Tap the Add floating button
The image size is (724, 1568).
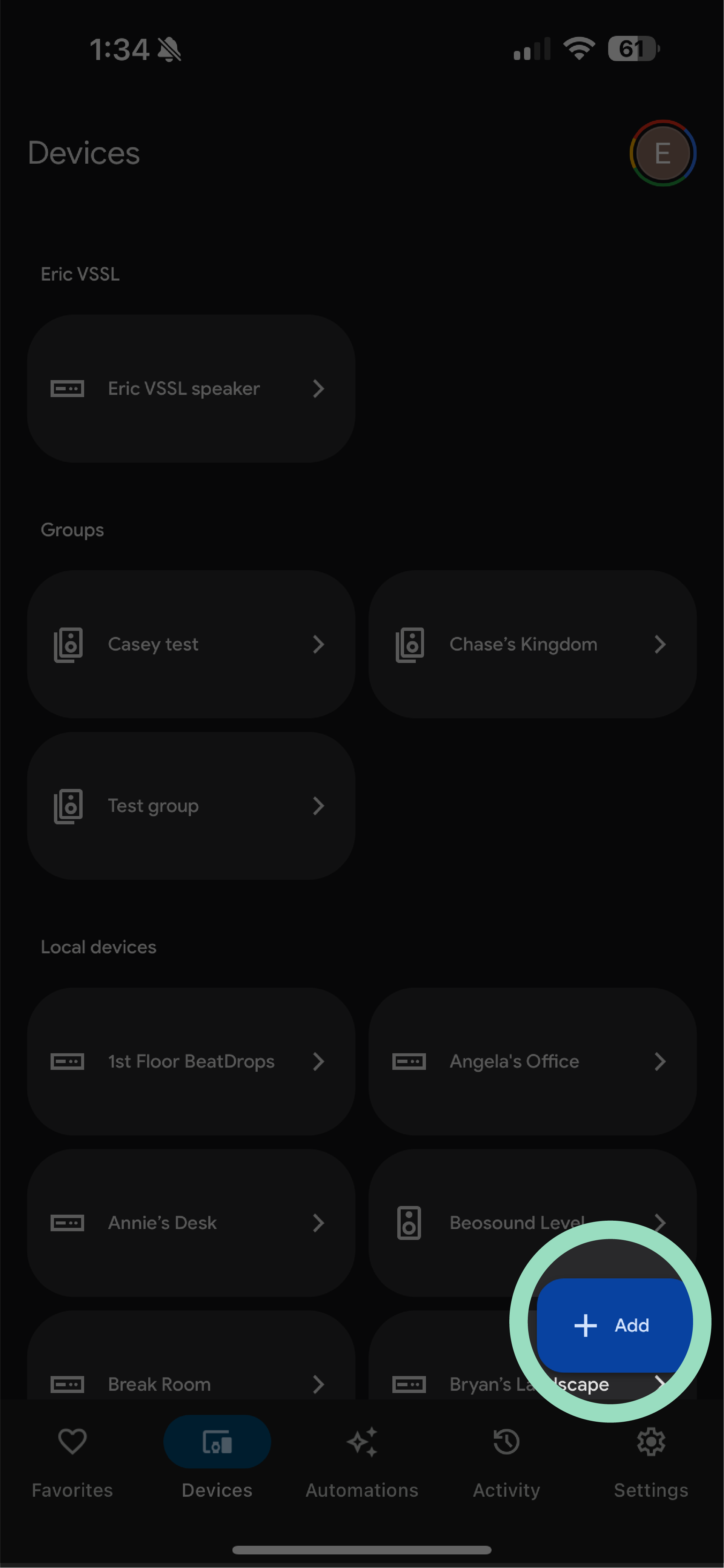(x=613, y=1324)
